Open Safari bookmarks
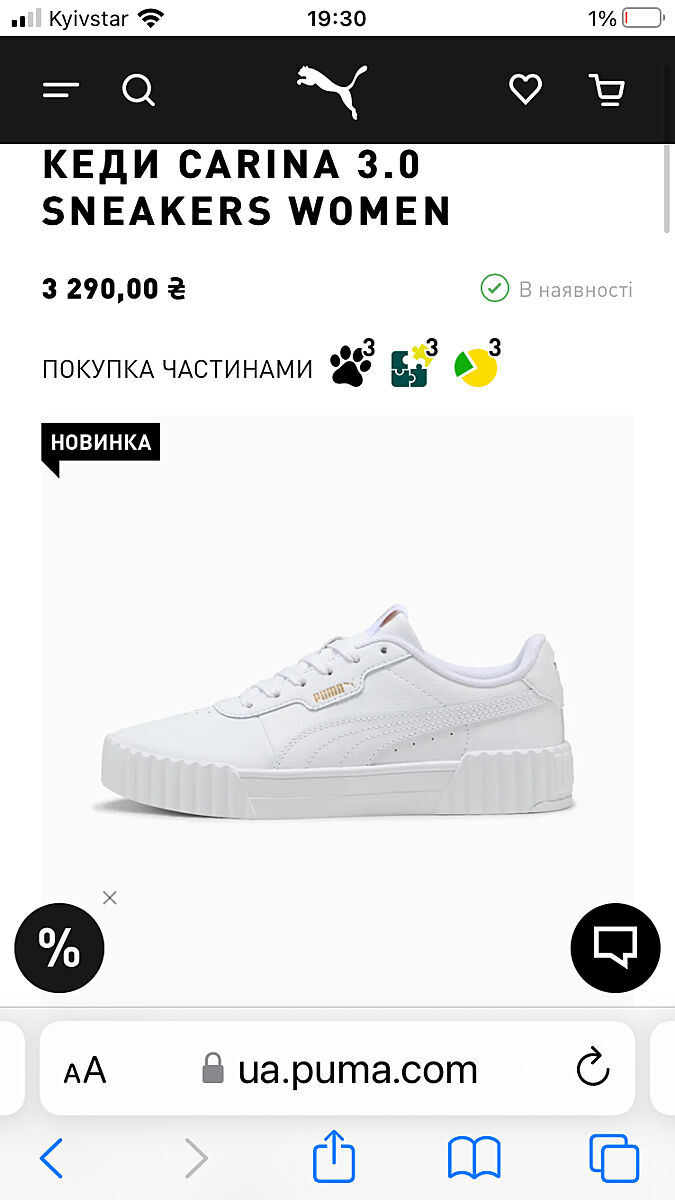This screenshot has width=675, height=1200. tap(474, 1159)
